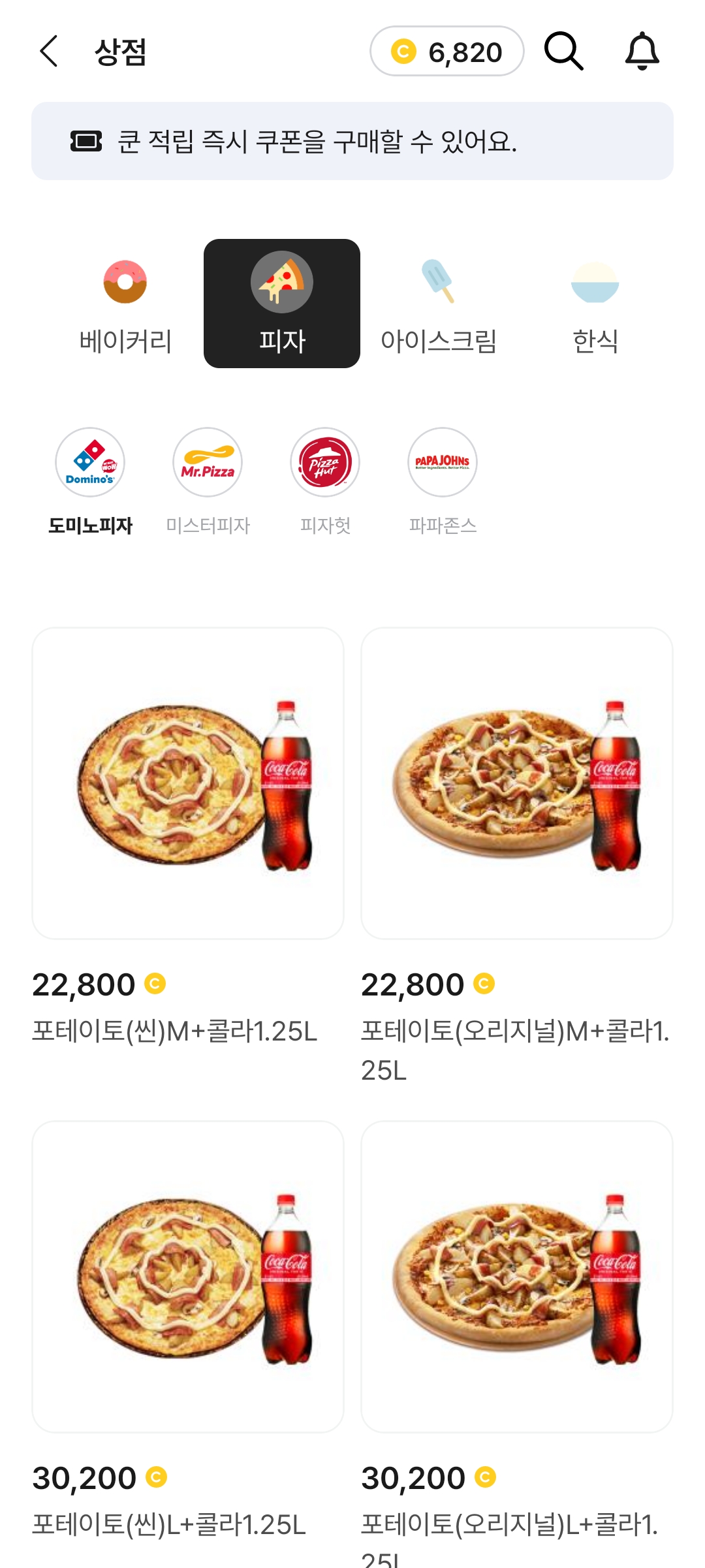Open 포테이토(오리지널)L+콜라1.25L product

[x=517, y=1277]
